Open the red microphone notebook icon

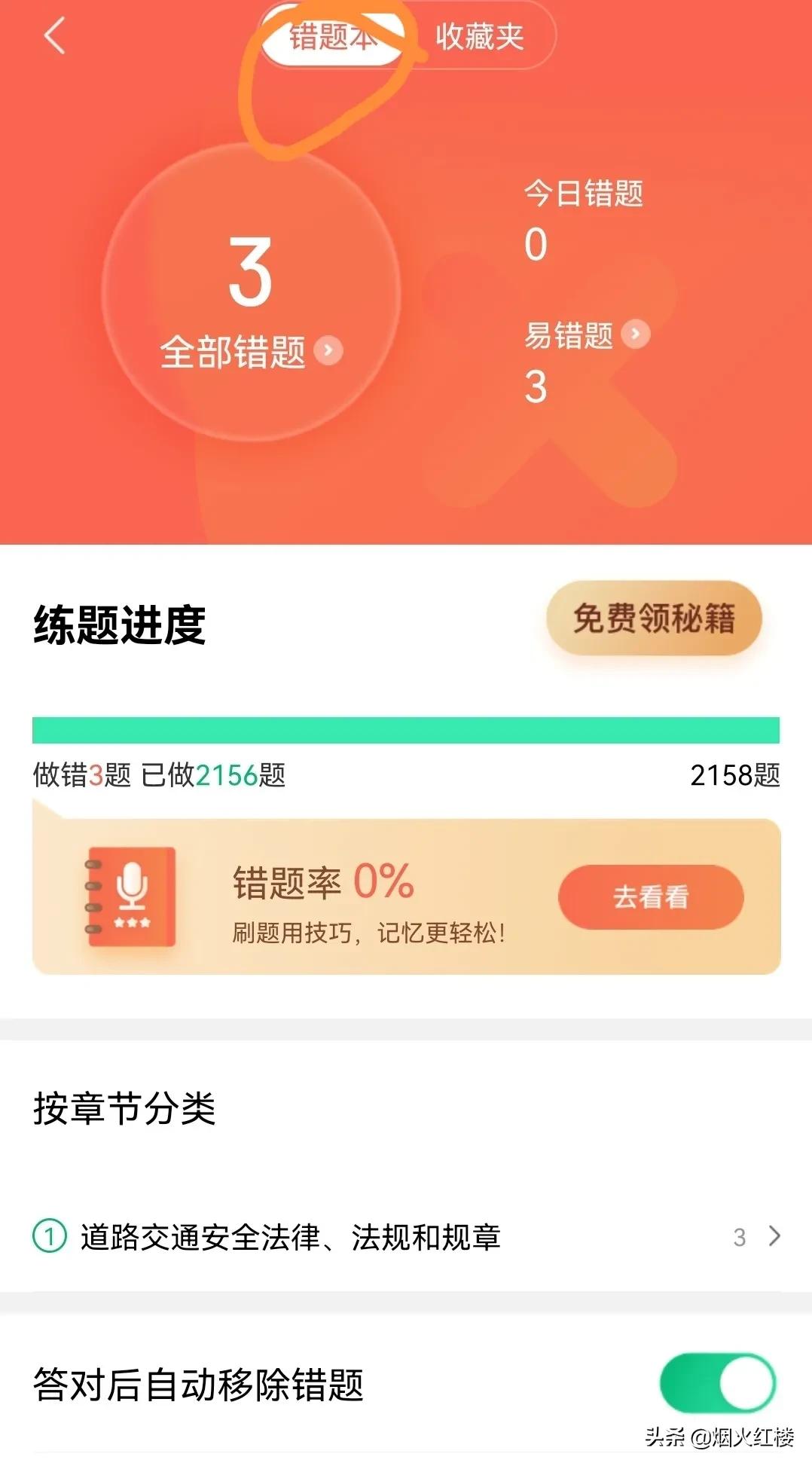133,896
